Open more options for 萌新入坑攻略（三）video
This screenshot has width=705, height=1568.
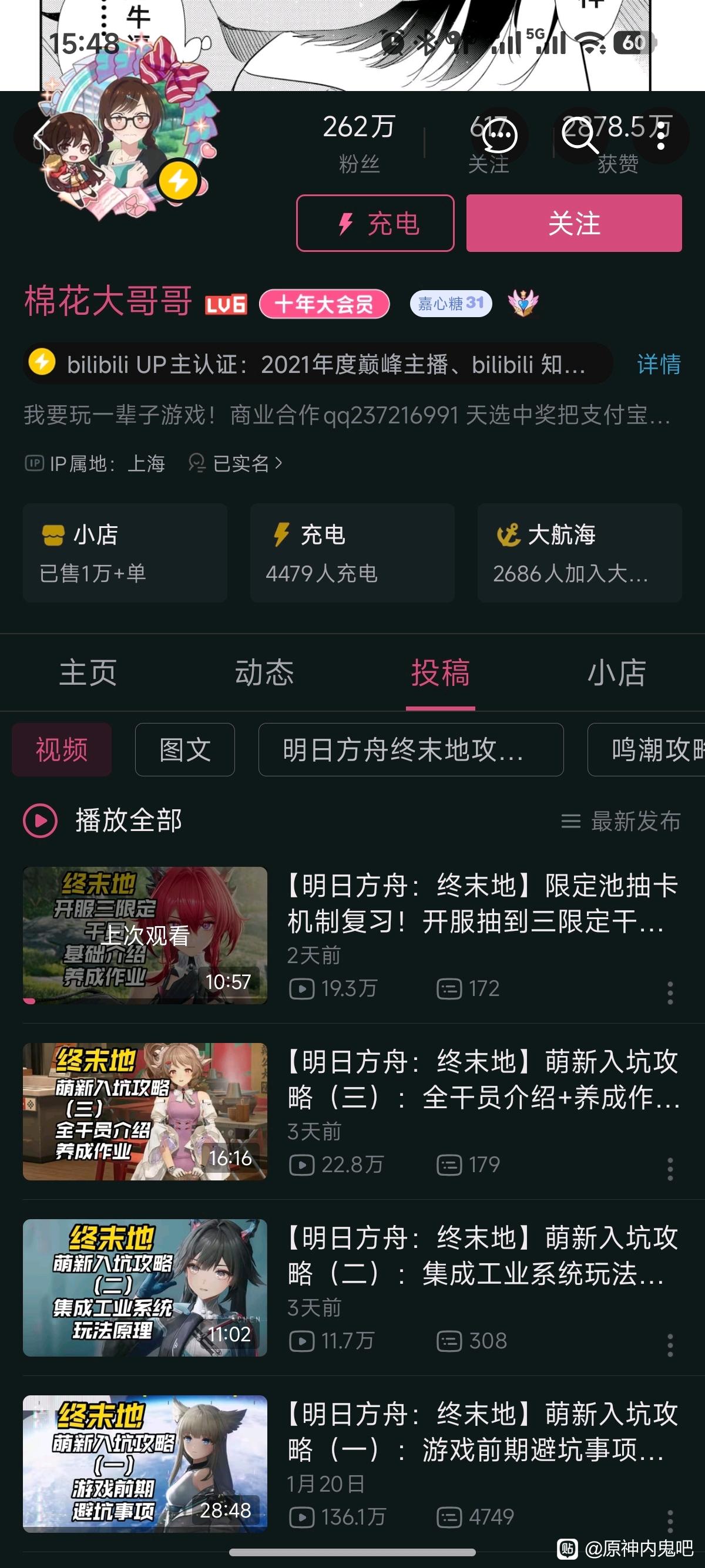coord(670,1169)
